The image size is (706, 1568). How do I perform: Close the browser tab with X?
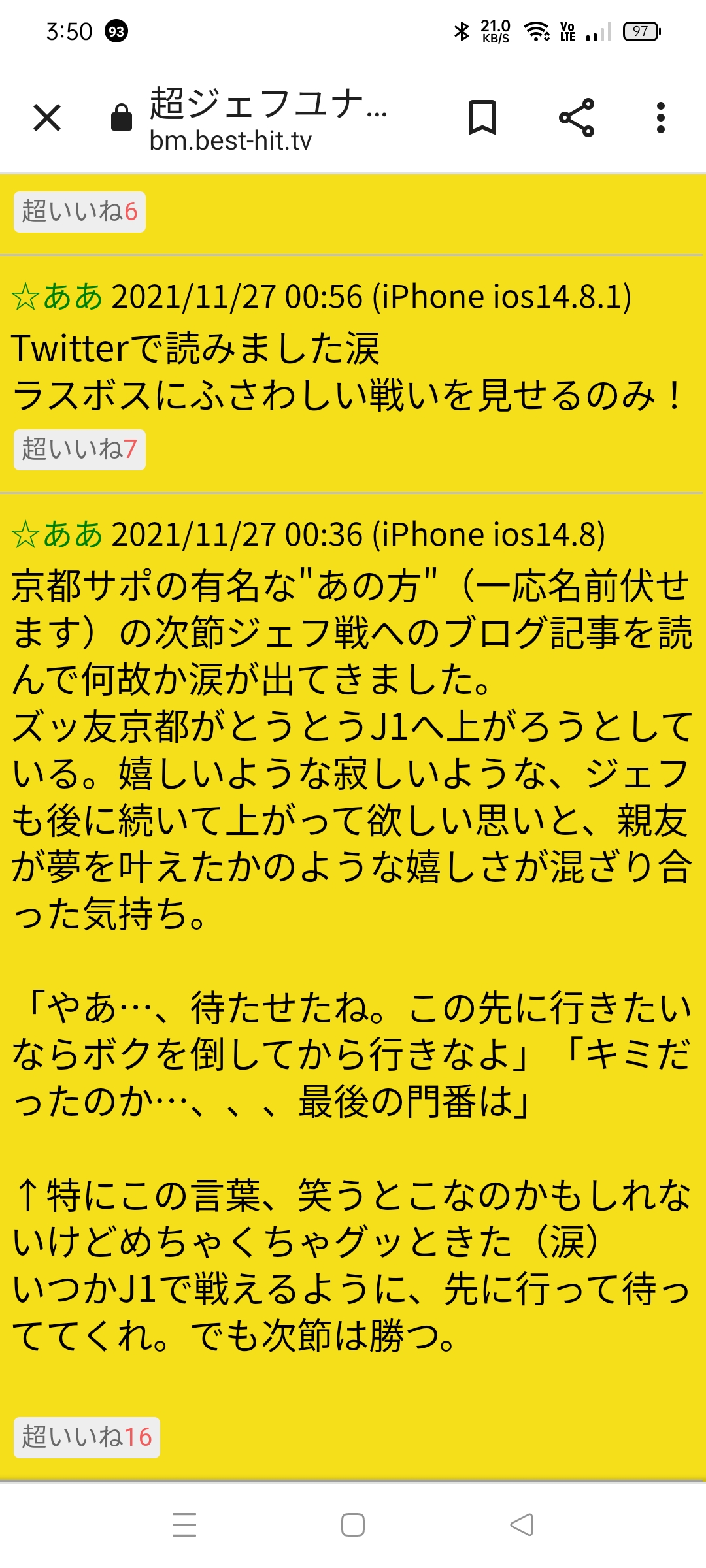click(x=47, y=118)
